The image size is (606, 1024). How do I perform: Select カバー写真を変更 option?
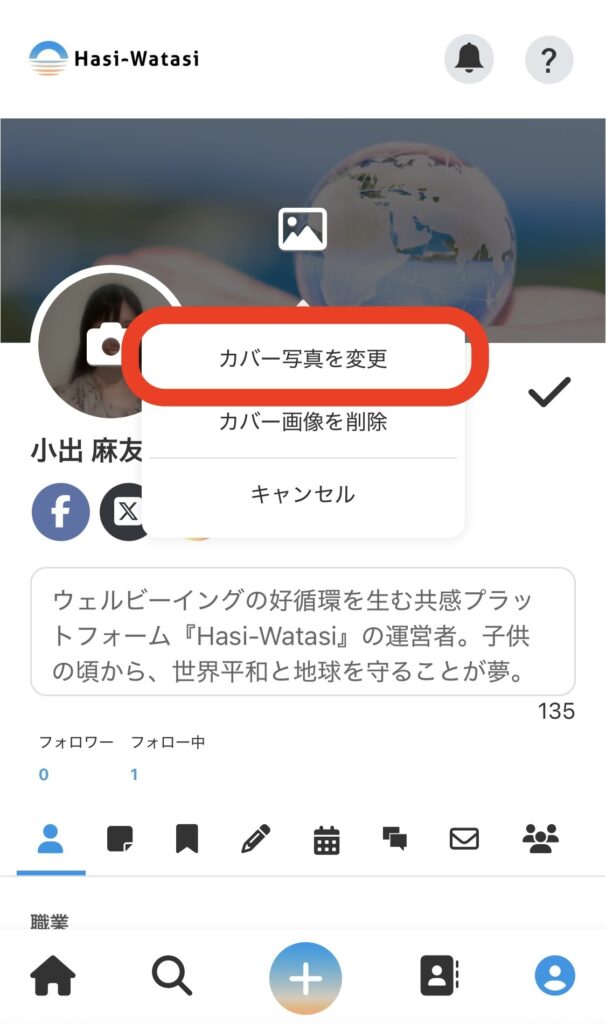pyautogui.click(x=303, y=358)
